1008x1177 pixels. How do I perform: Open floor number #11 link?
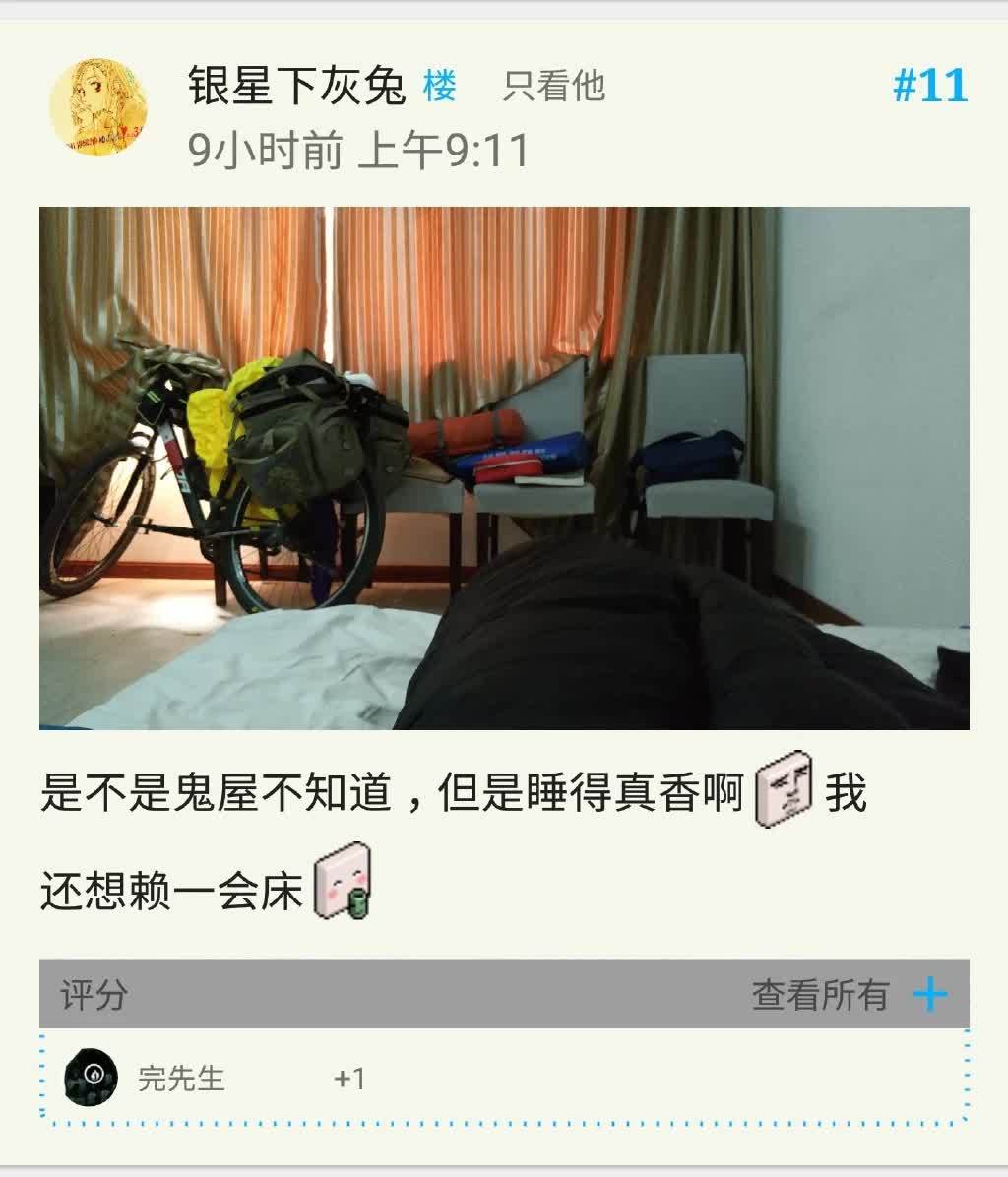click(929, 86)
